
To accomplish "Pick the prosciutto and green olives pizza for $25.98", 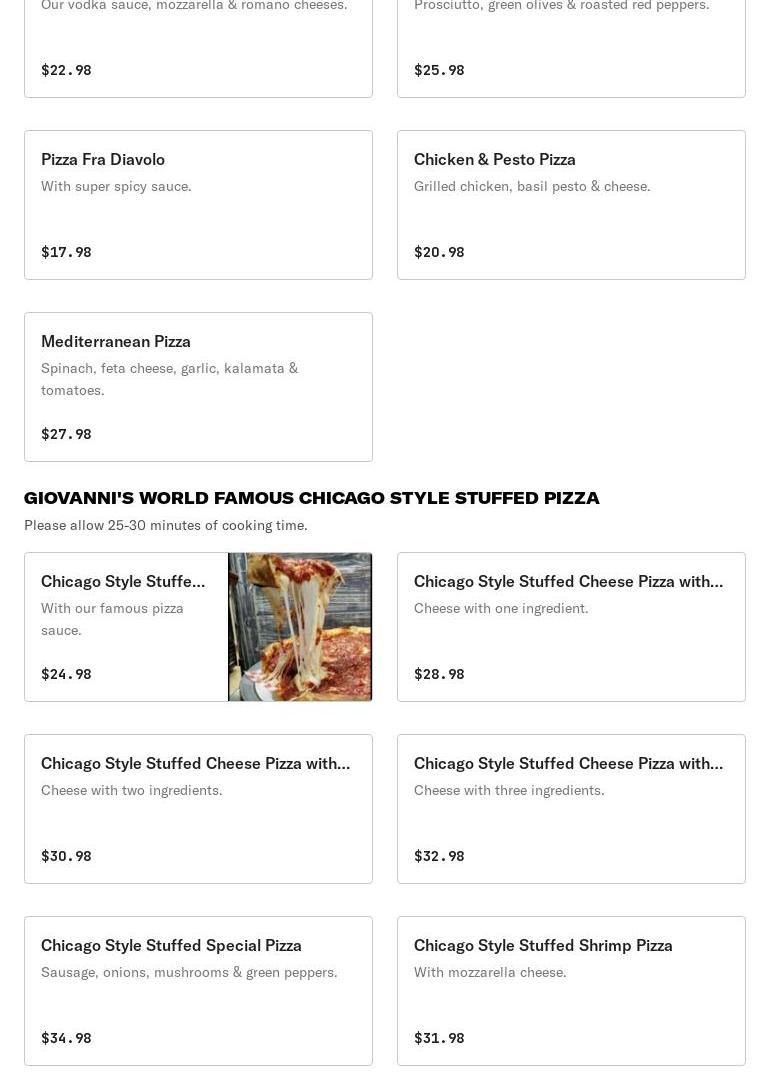I will pos(571,45).
